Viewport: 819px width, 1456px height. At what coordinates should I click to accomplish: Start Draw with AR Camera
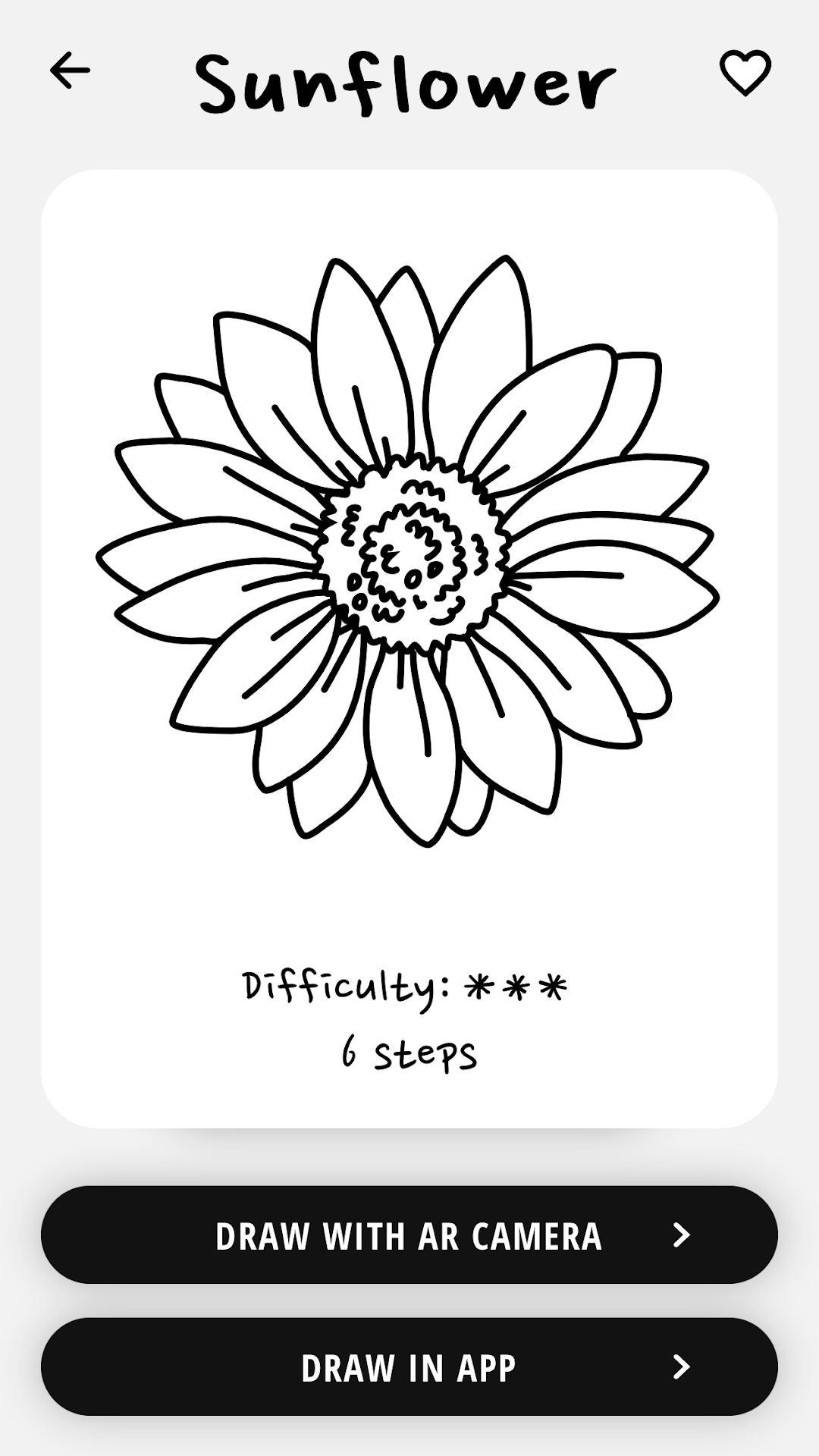409,1235
